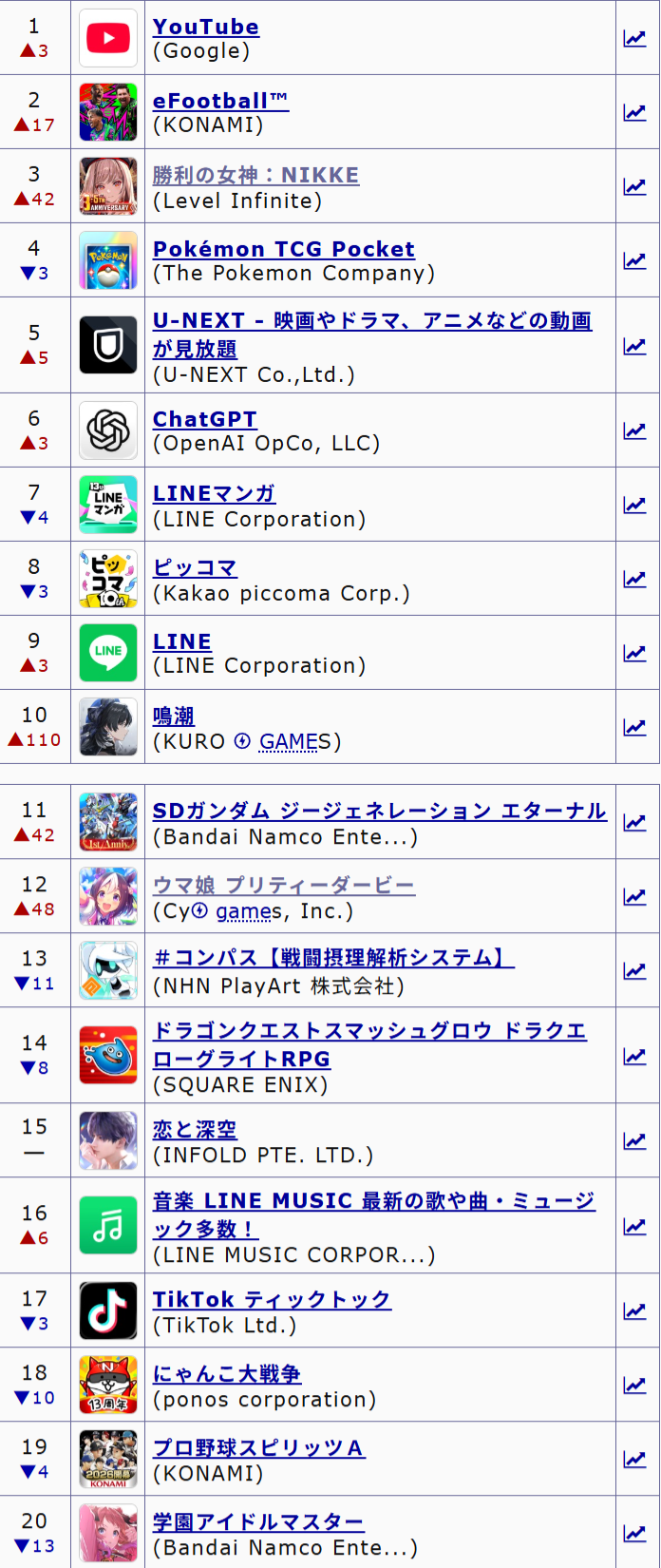The image size is (661, 1568).
Task: Open the 恋と深空 link
Action: point(195,1129)
